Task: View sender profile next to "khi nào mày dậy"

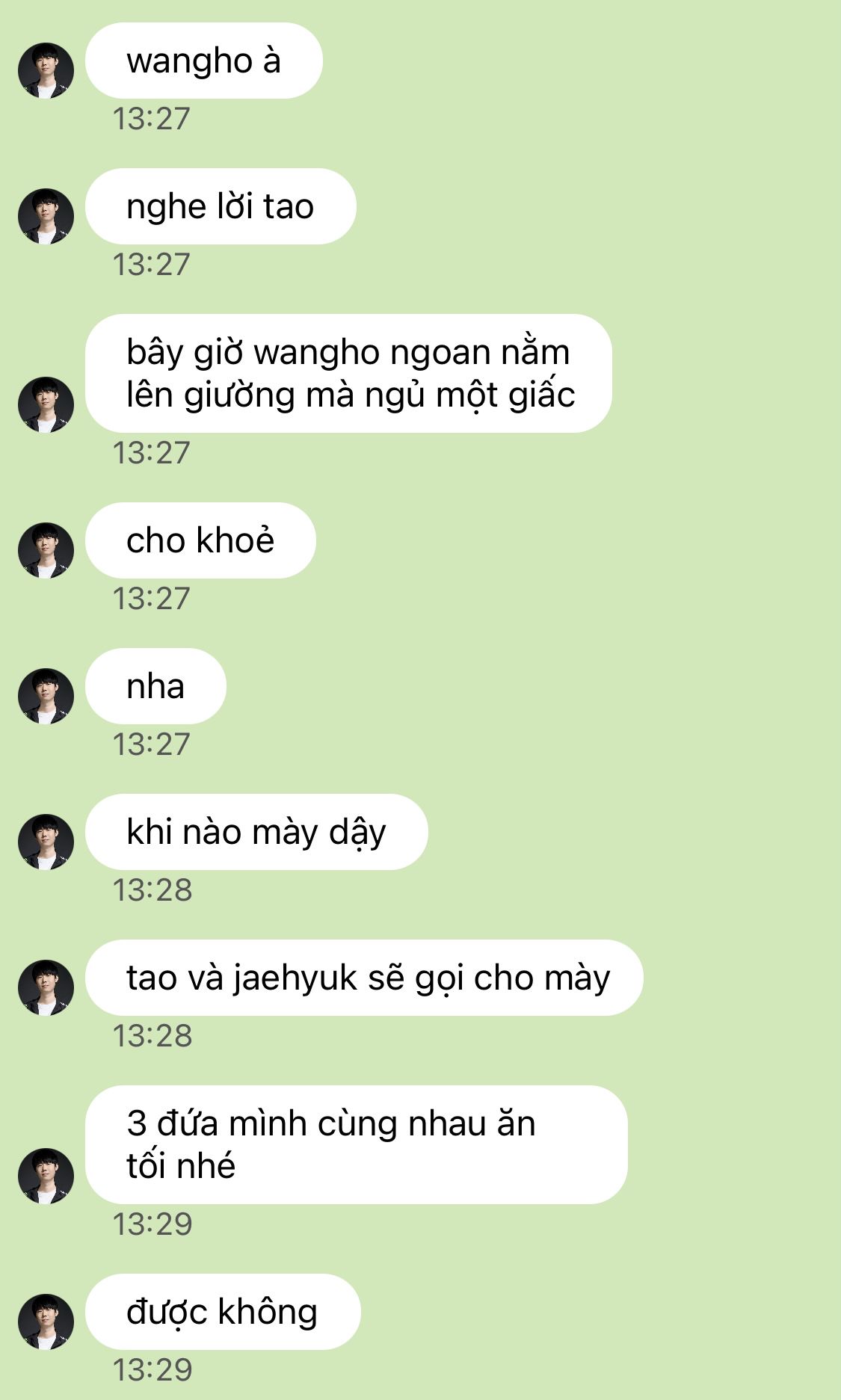Action: [x=46, y=842]
